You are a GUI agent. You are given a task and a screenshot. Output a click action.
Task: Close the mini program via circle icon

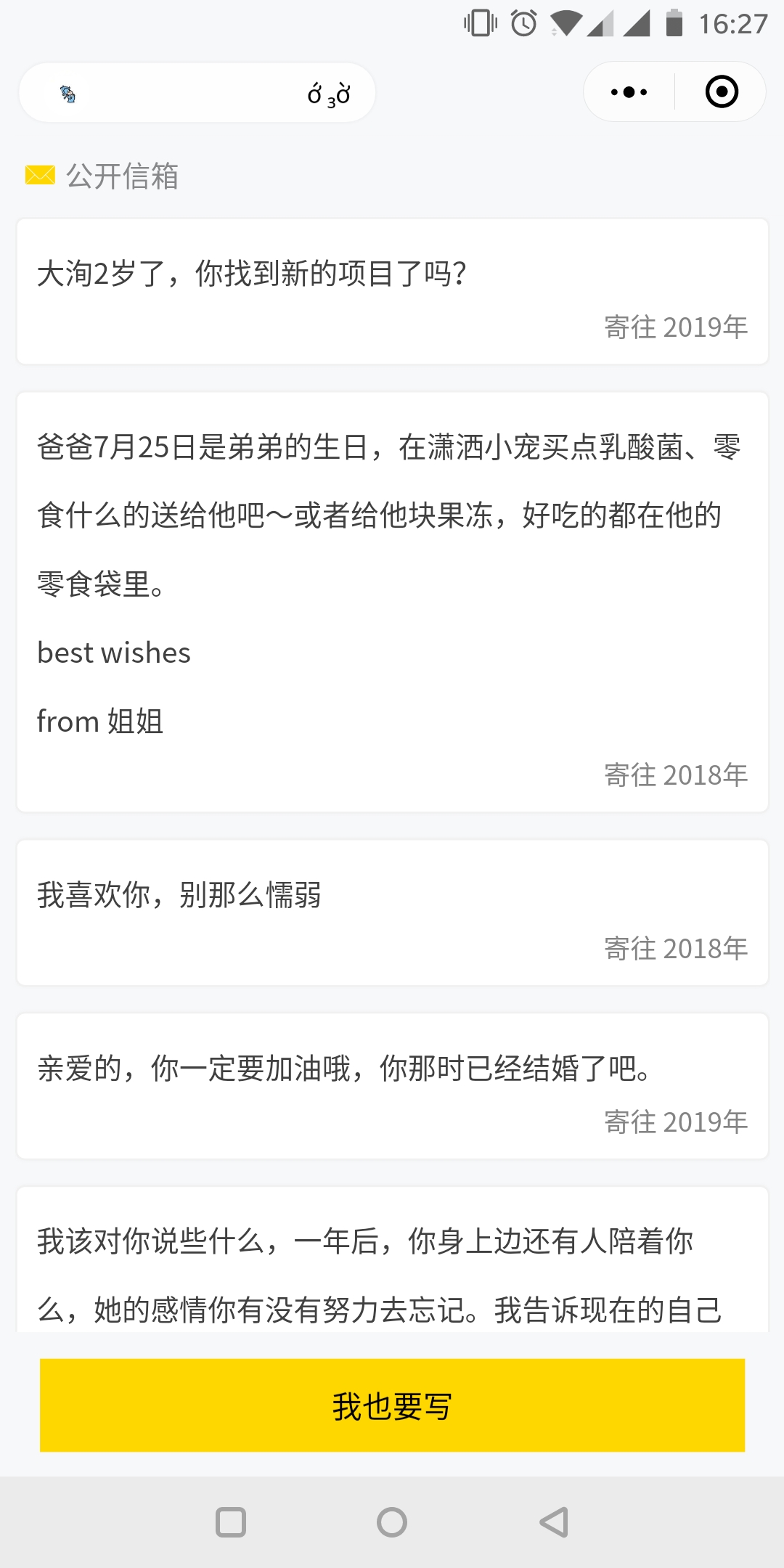tap(722, 92)
